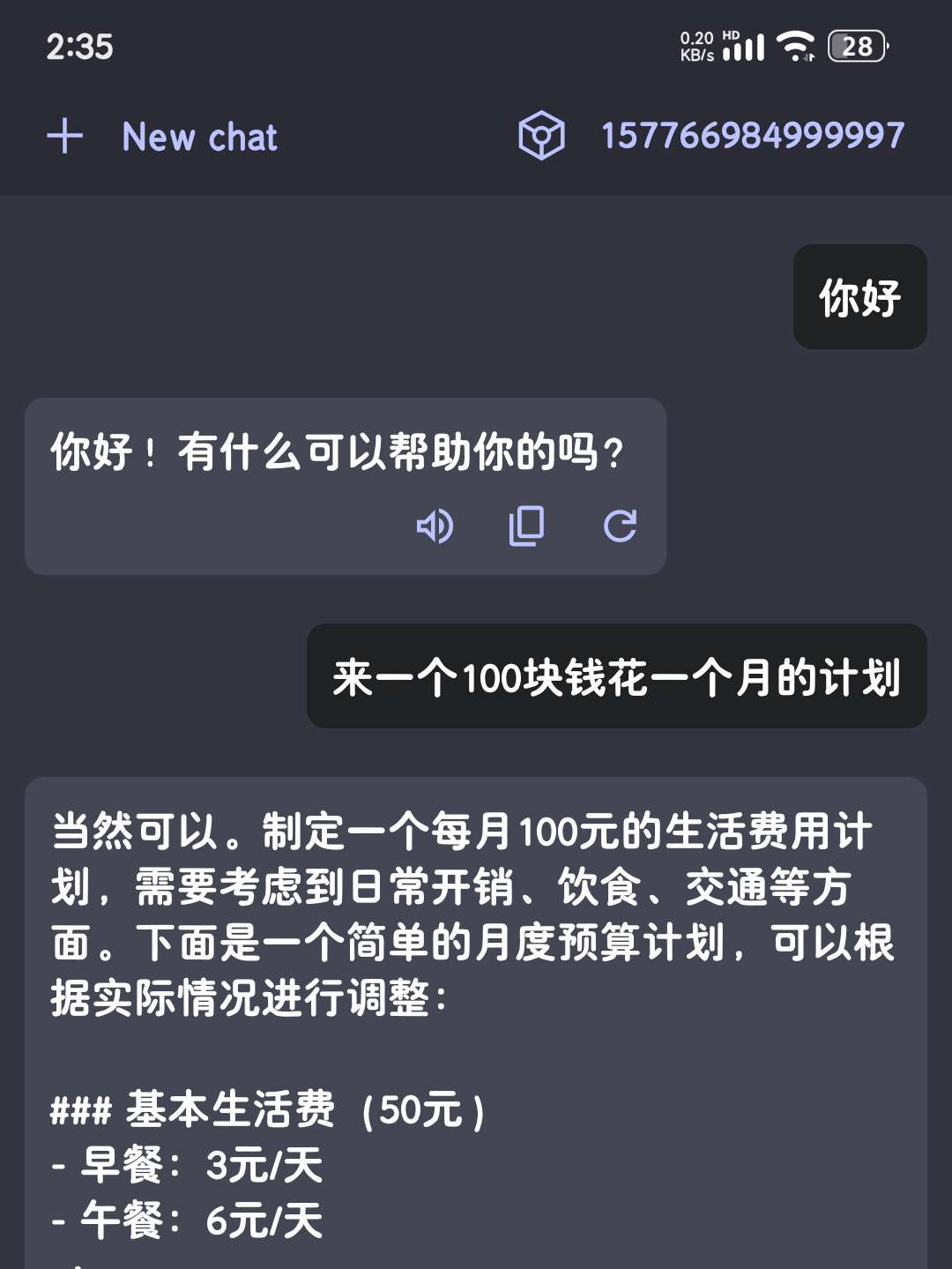This screenshot has height=1269, width=952.
Task: Tap the speaker icon to read greeting aloud
Action: tap(435, 526)
